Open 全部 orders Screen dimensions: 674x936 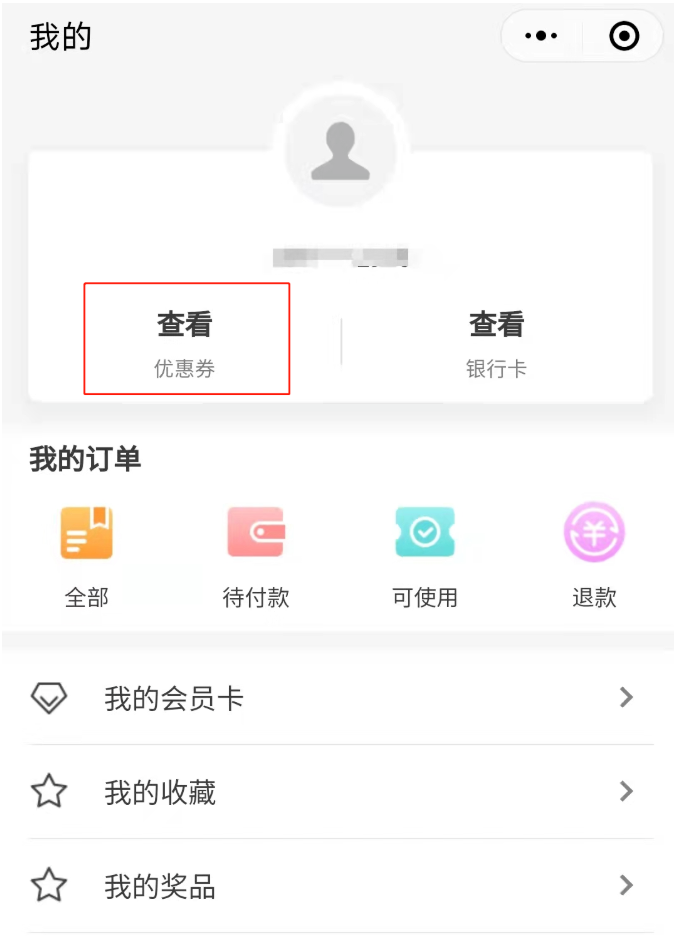(x=87, y=555)
